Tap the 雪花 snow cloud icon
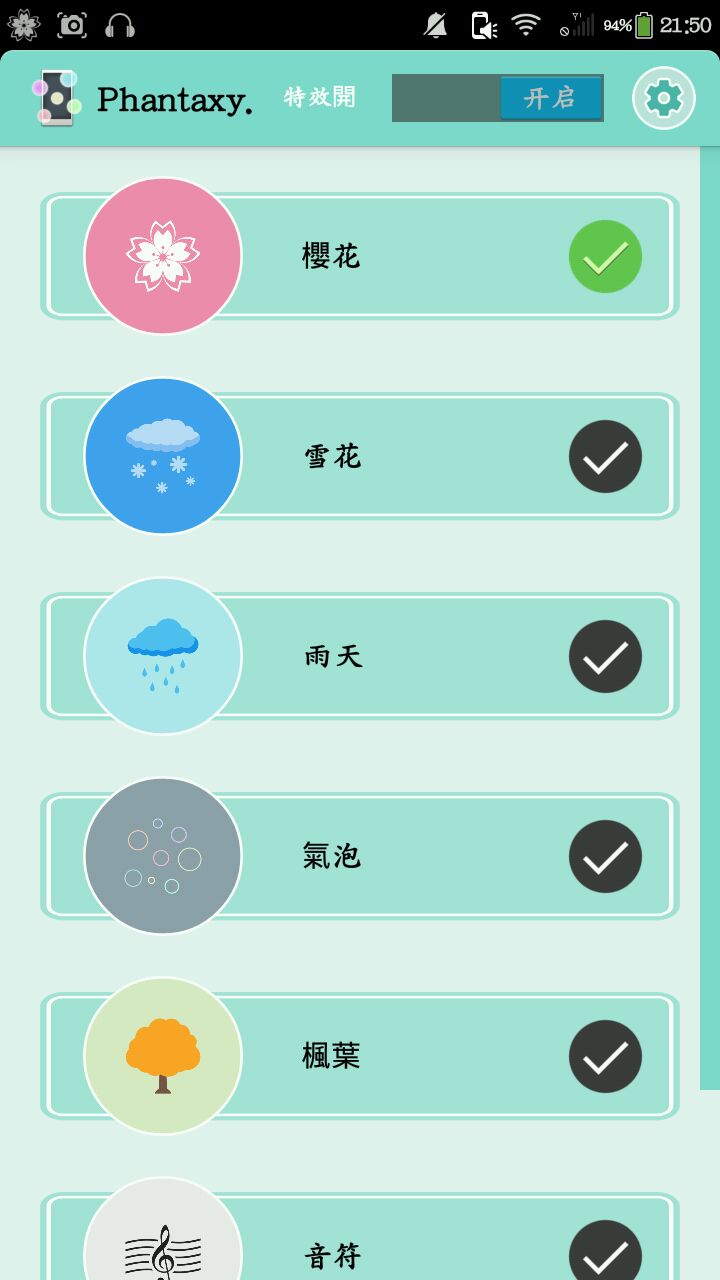 [x=163, y=456]
